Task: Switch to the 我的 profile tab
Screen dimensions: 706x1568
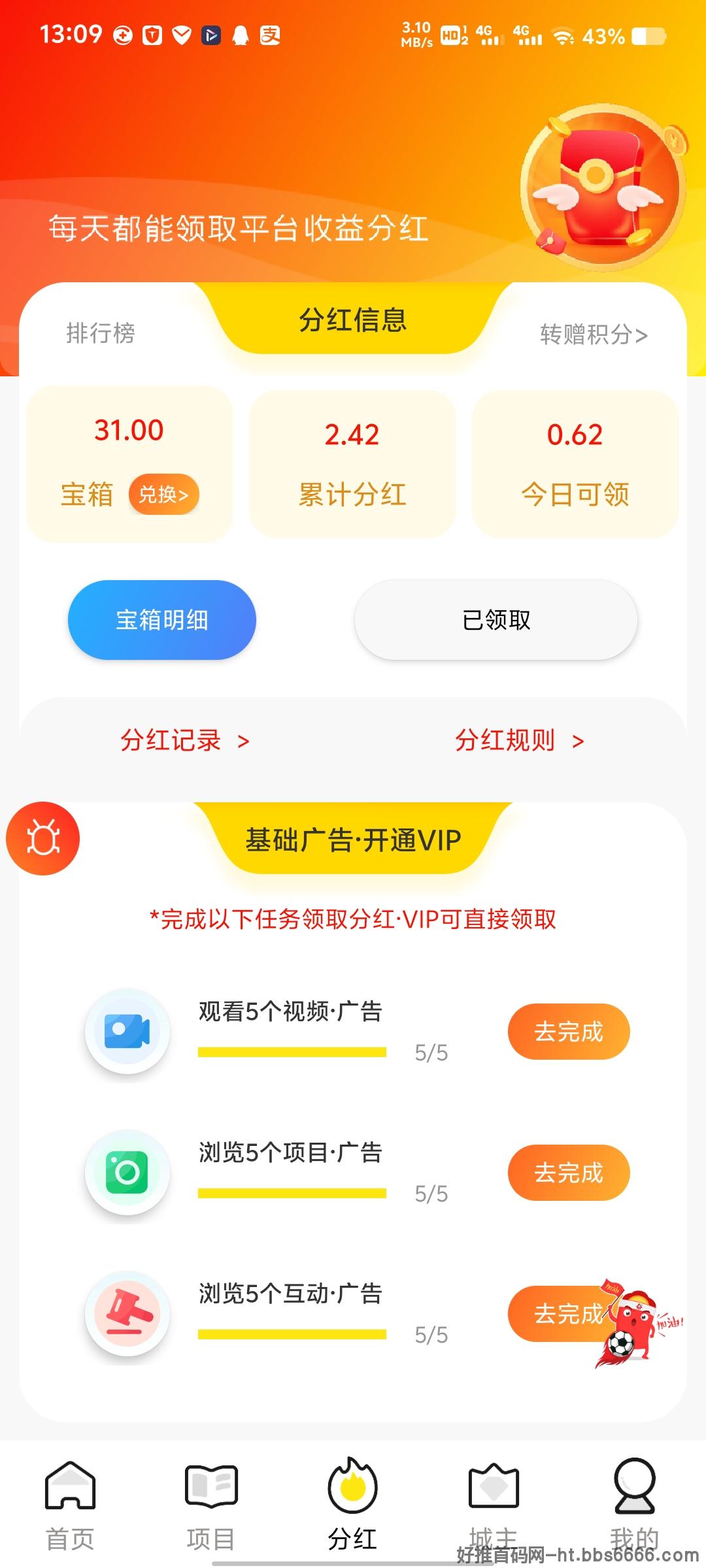Action: coord(634,1503)
